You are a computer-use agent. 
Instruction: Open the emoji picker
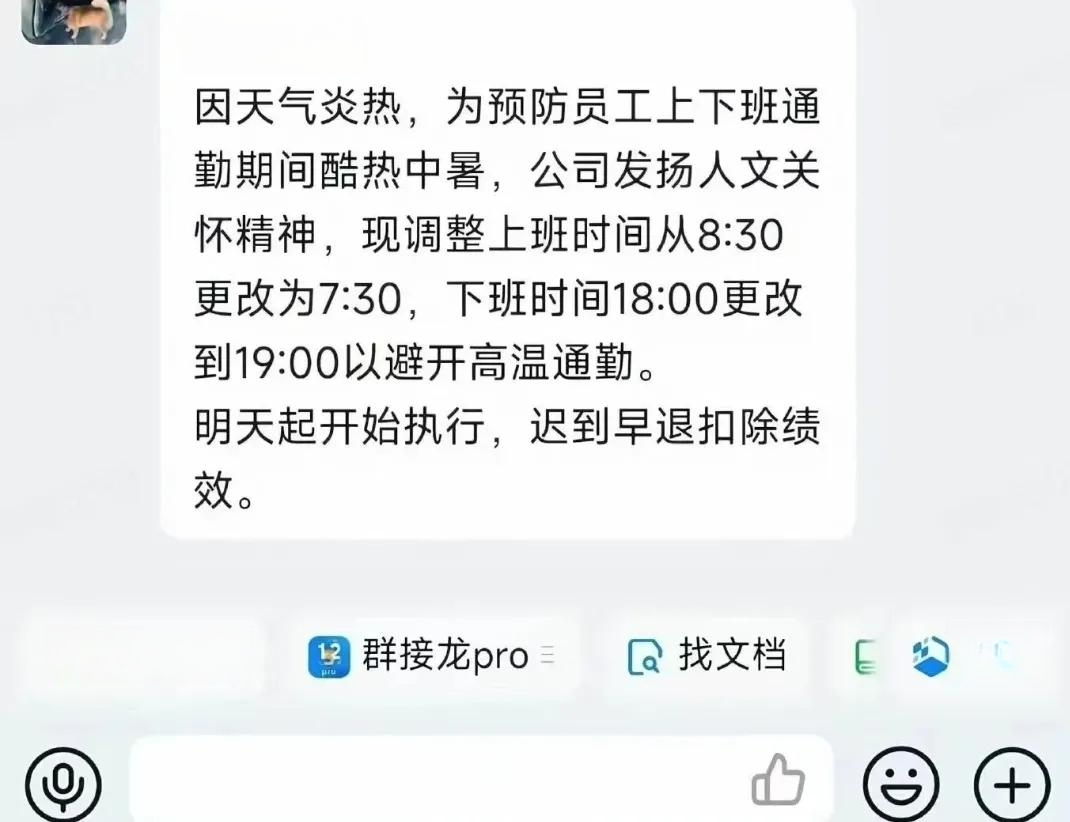tap(900, 783)
